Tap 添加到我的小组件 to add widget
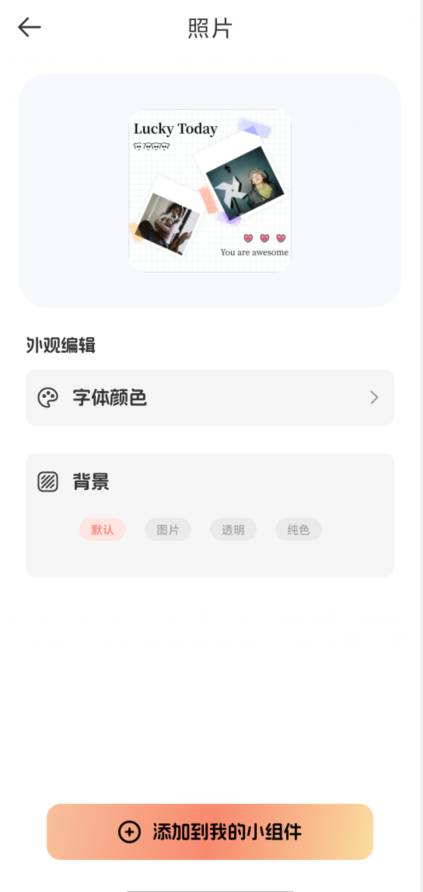423x892 pixels. (x=210, y=832)
